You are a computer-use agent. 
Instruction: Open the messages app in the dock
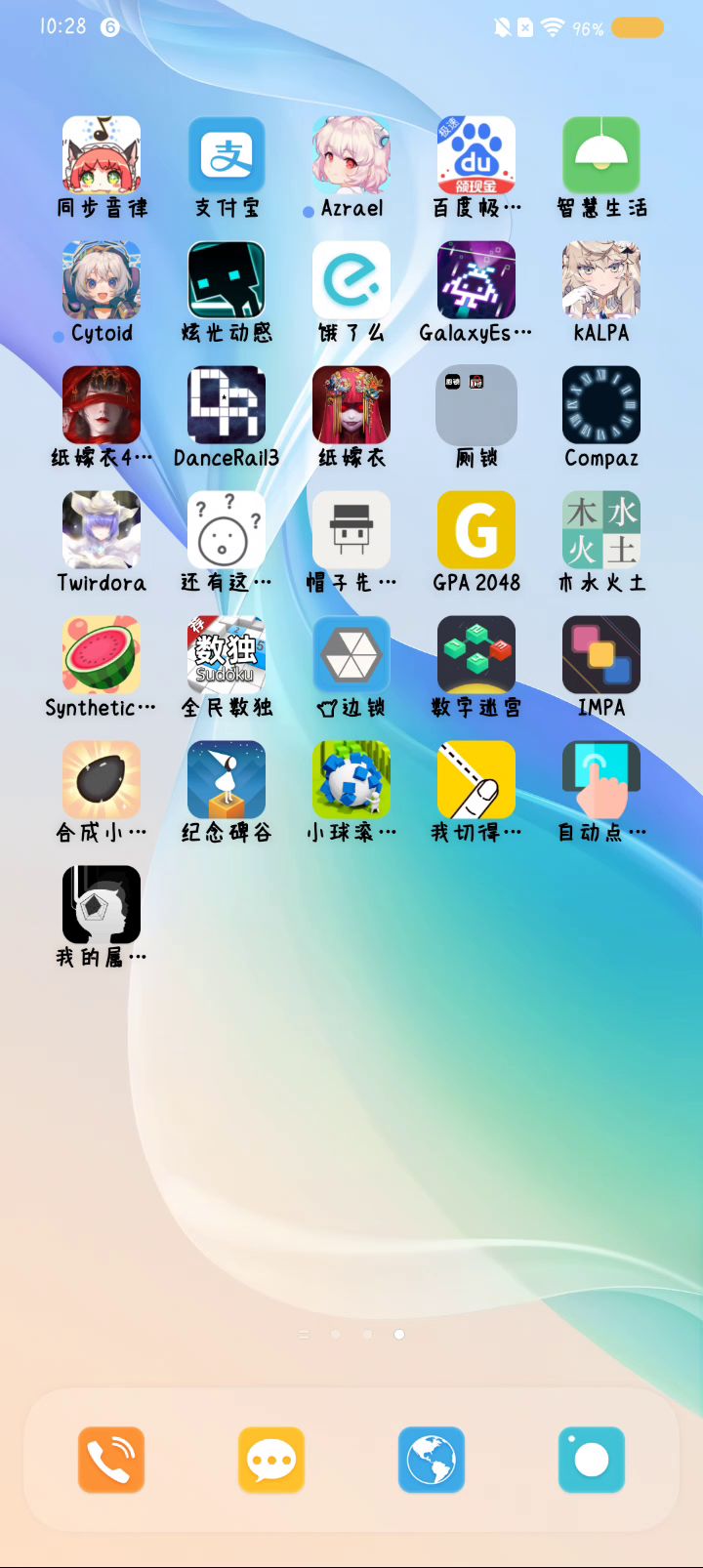(271, 1460)
